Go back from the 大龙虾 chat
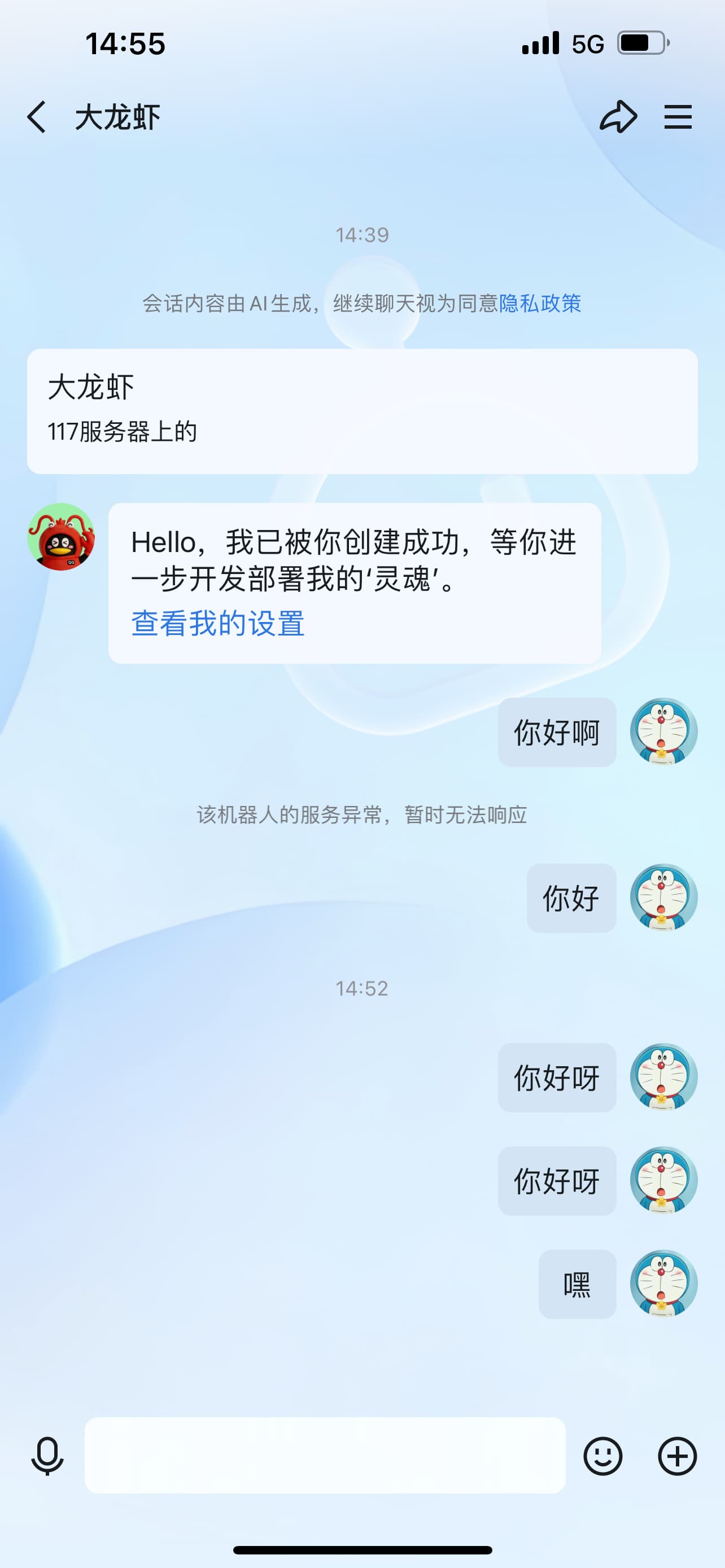Image resolution: width=725 pixels, height=1568 pixels. click(37, 117)
